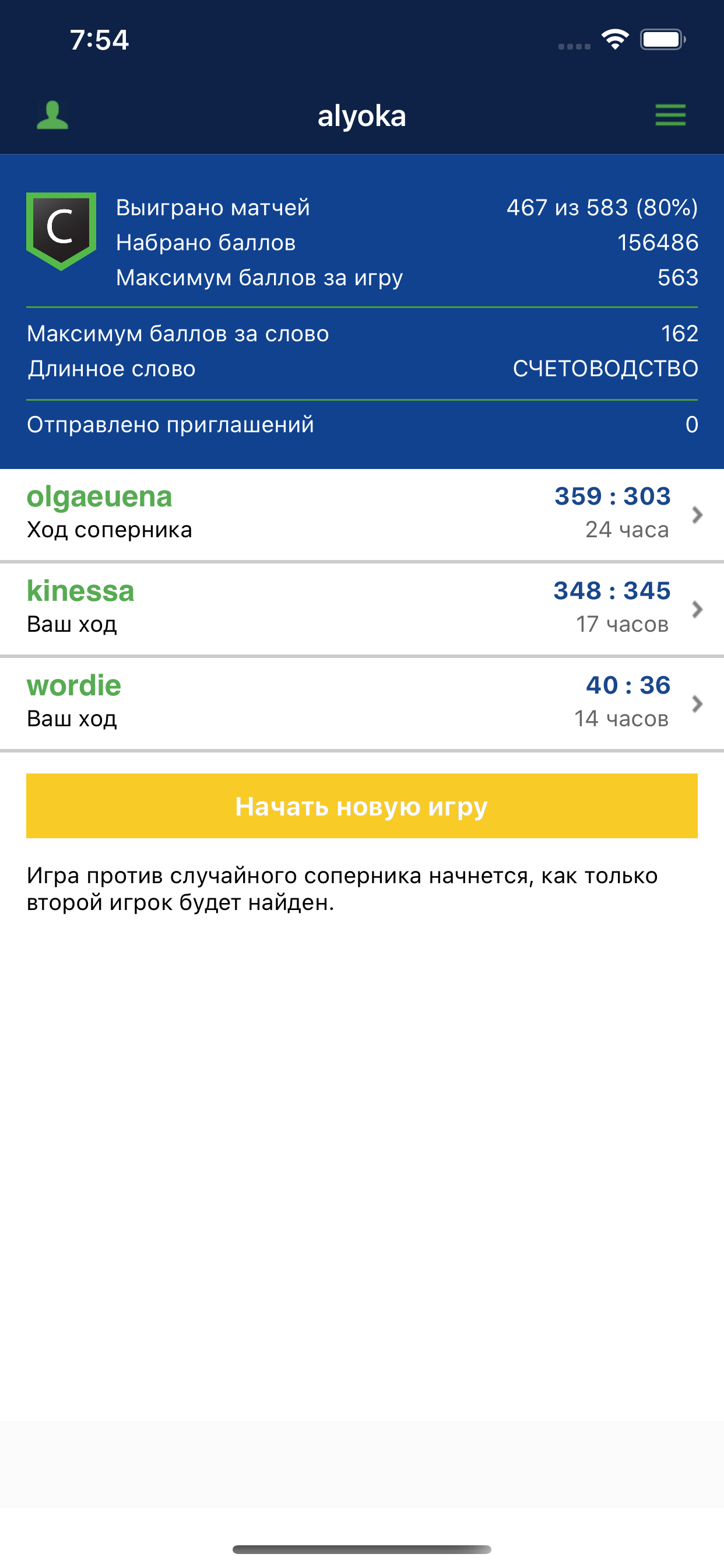This screenshot has height=1568, width=724.
Task: Tap the 17 часов timer for kinessa
Action: [623, 624]
